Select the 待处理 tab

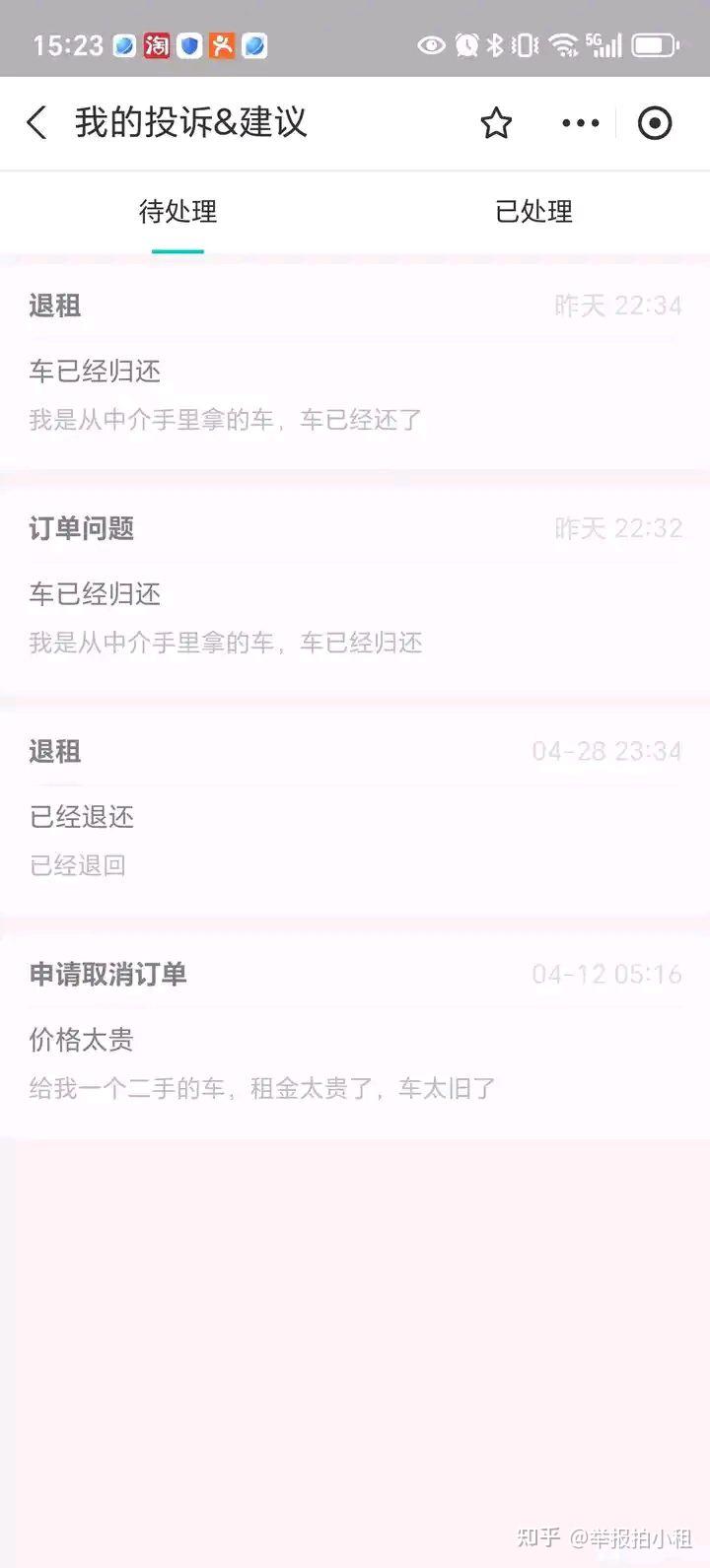coord(177,211)
